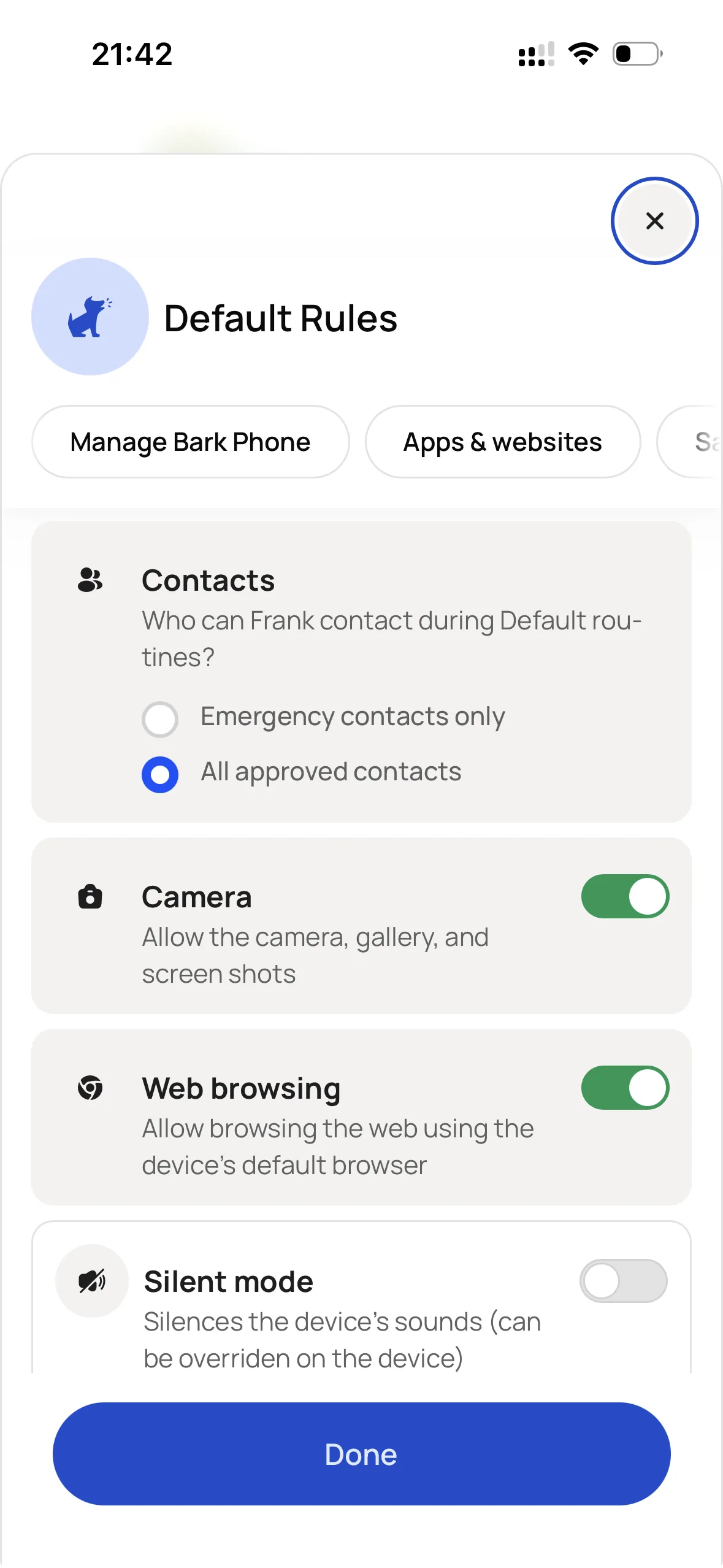Screen dimensions: 723x1568
Task: Click the Wi-Fi icon in the status bar
Action: (x=583, y=54)
